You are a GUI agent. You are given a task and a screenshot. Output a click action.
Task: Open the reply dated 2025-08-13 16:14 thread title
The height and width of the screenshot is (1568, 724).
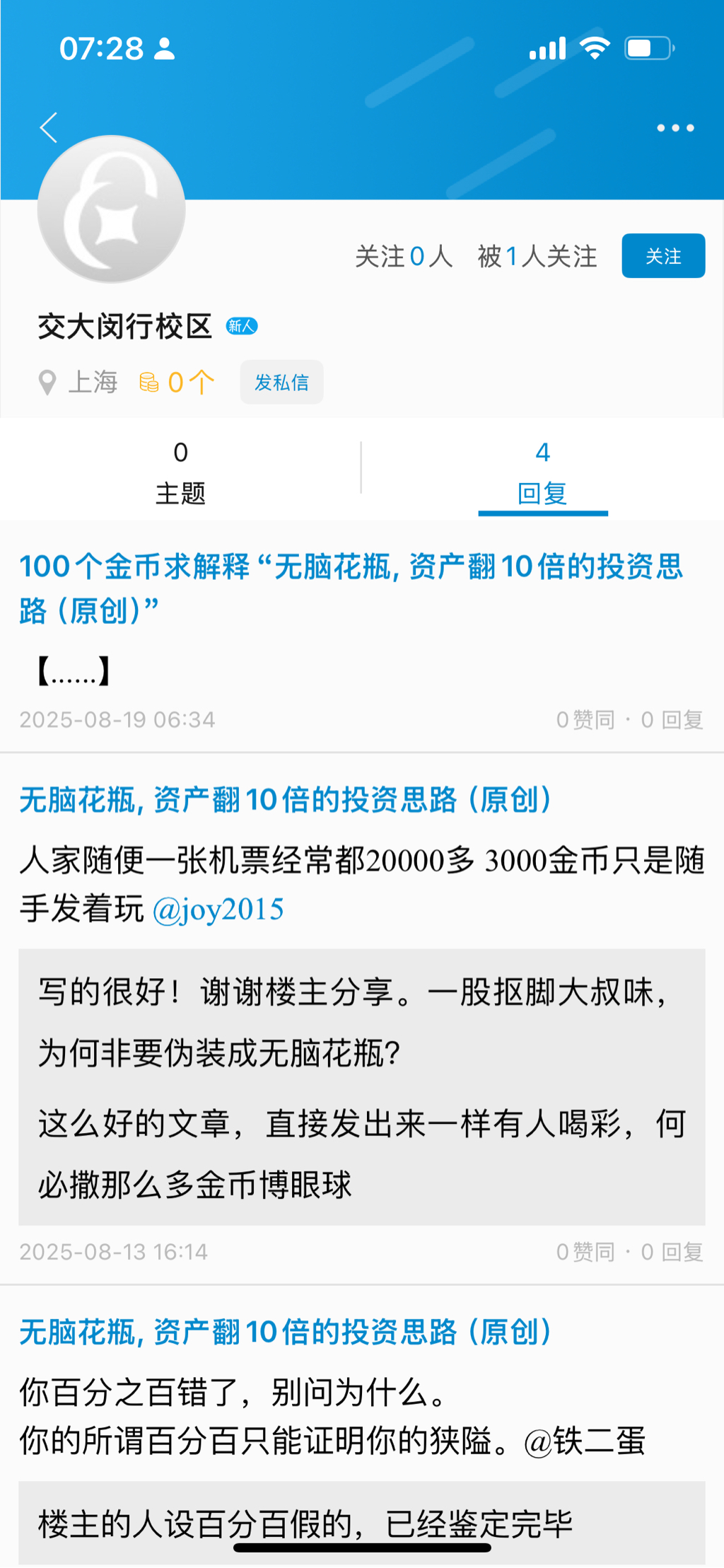[284, 800]
